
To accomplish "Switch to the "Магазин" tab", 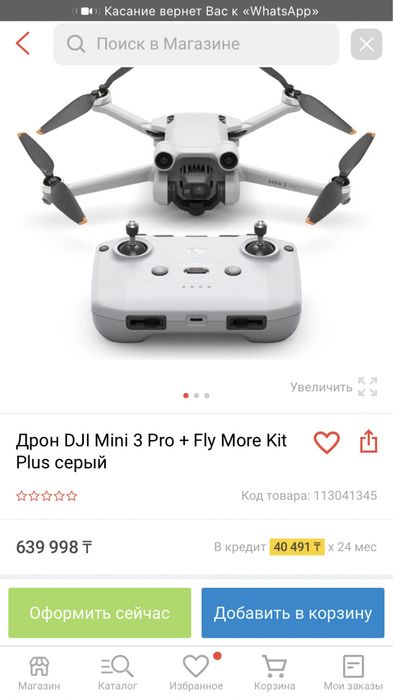I will click(39, 673).
